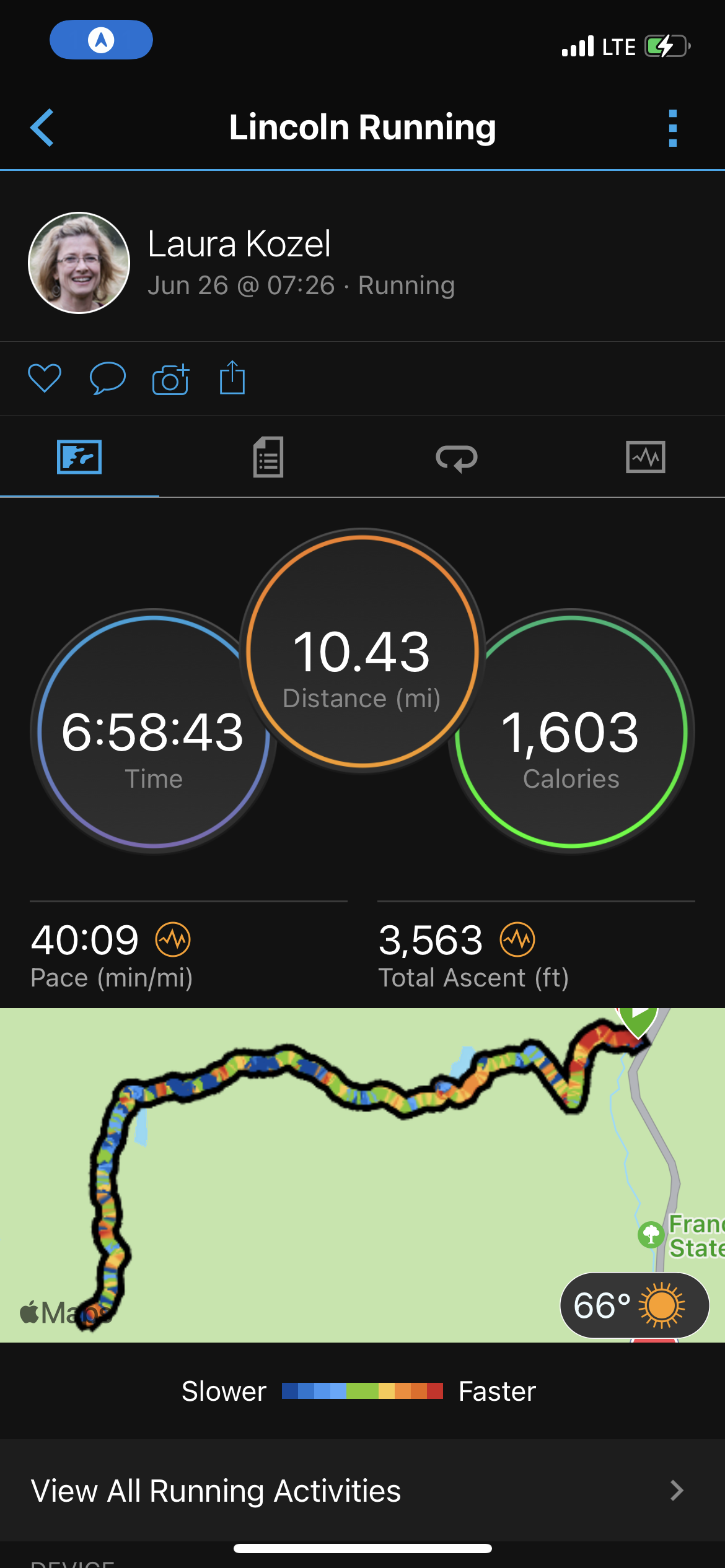725x1568 pixels.
Task: Add a photo to this activity
Action: (x=170, y=378)
